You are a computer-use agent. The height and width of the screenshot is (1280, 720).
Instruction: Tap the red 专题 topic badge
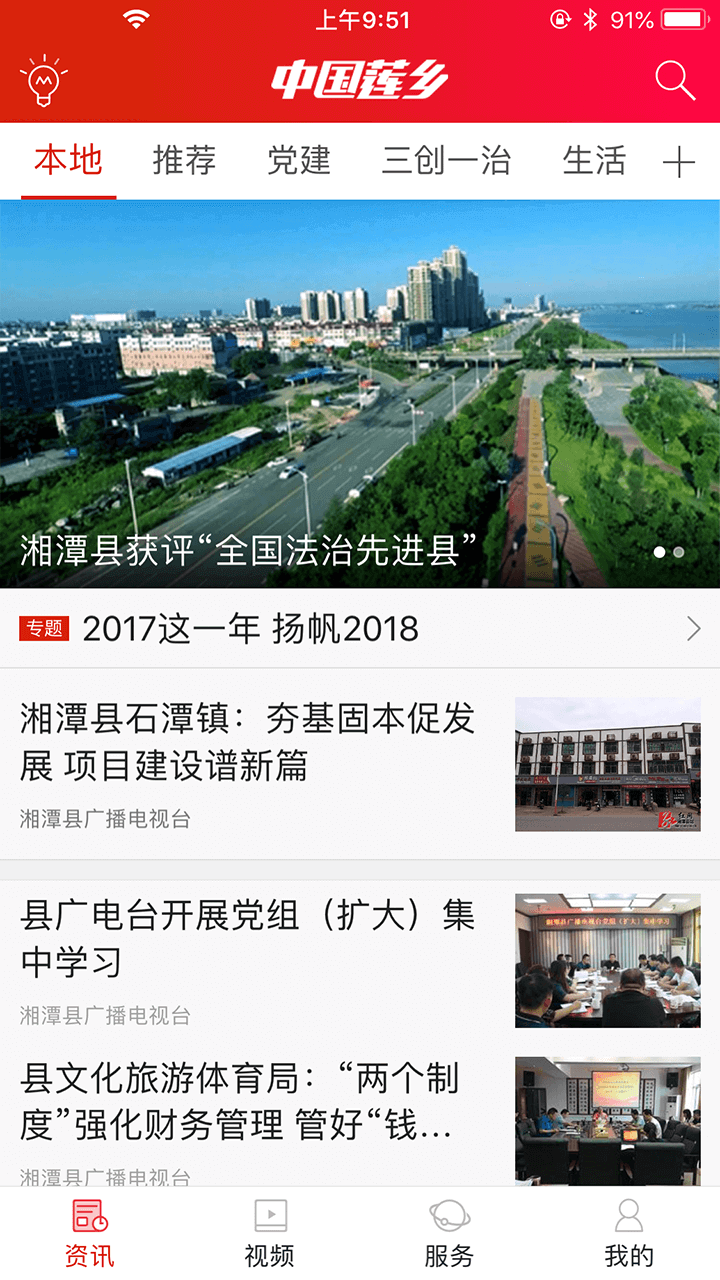[x=44, y=628]
